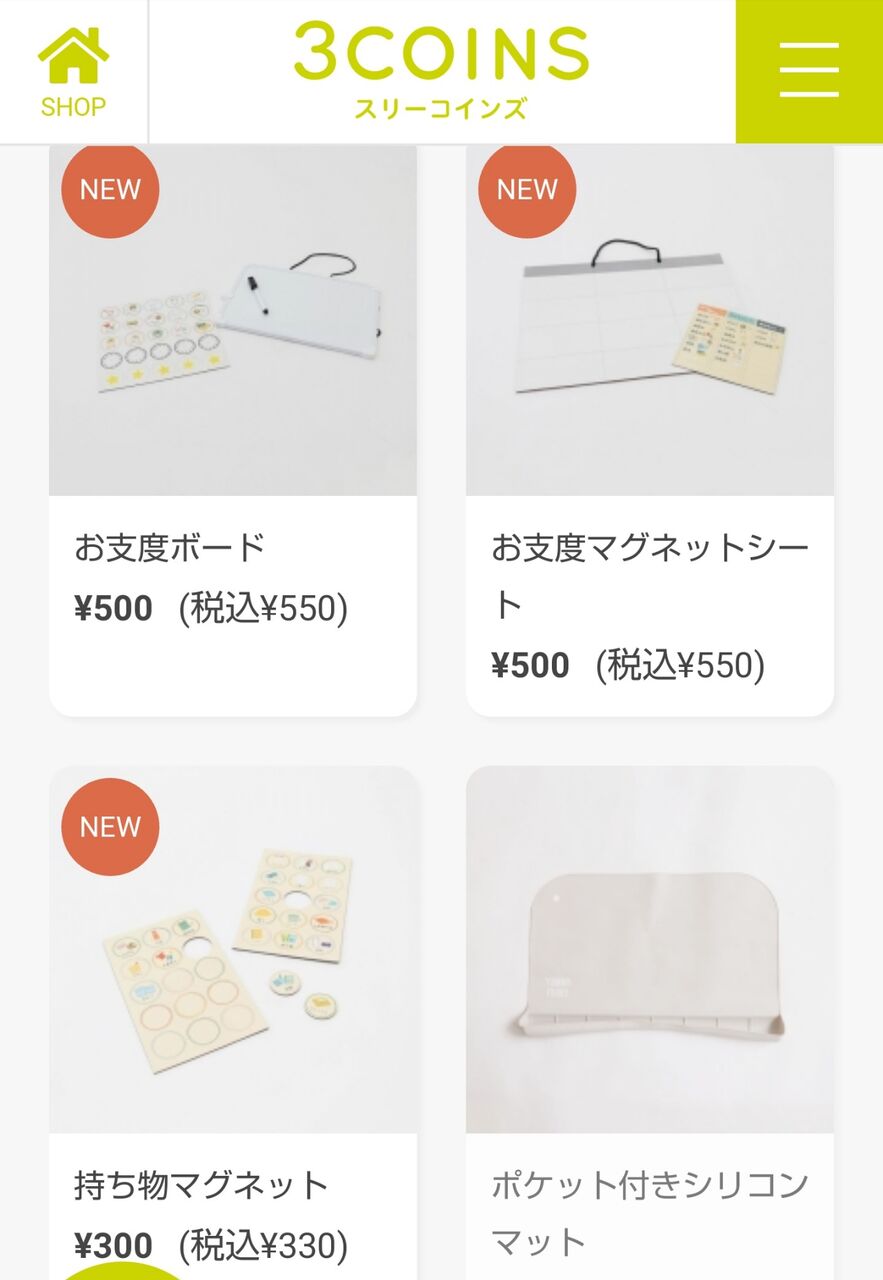View the お支度マグネットシート product

click(x=649, y=430)
